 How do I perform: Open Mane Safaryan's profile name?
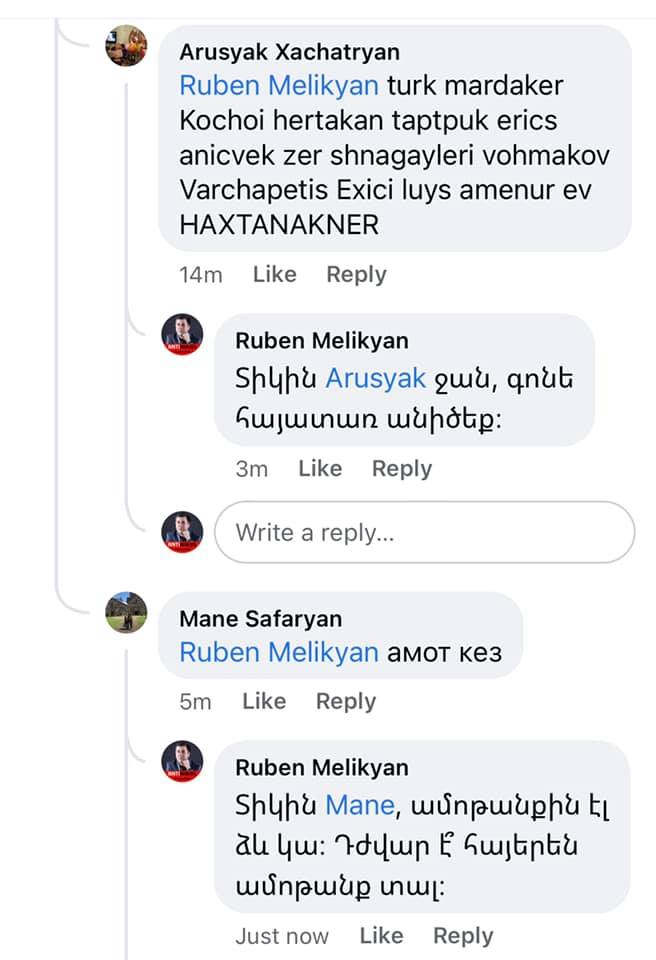tap(260, 619)
